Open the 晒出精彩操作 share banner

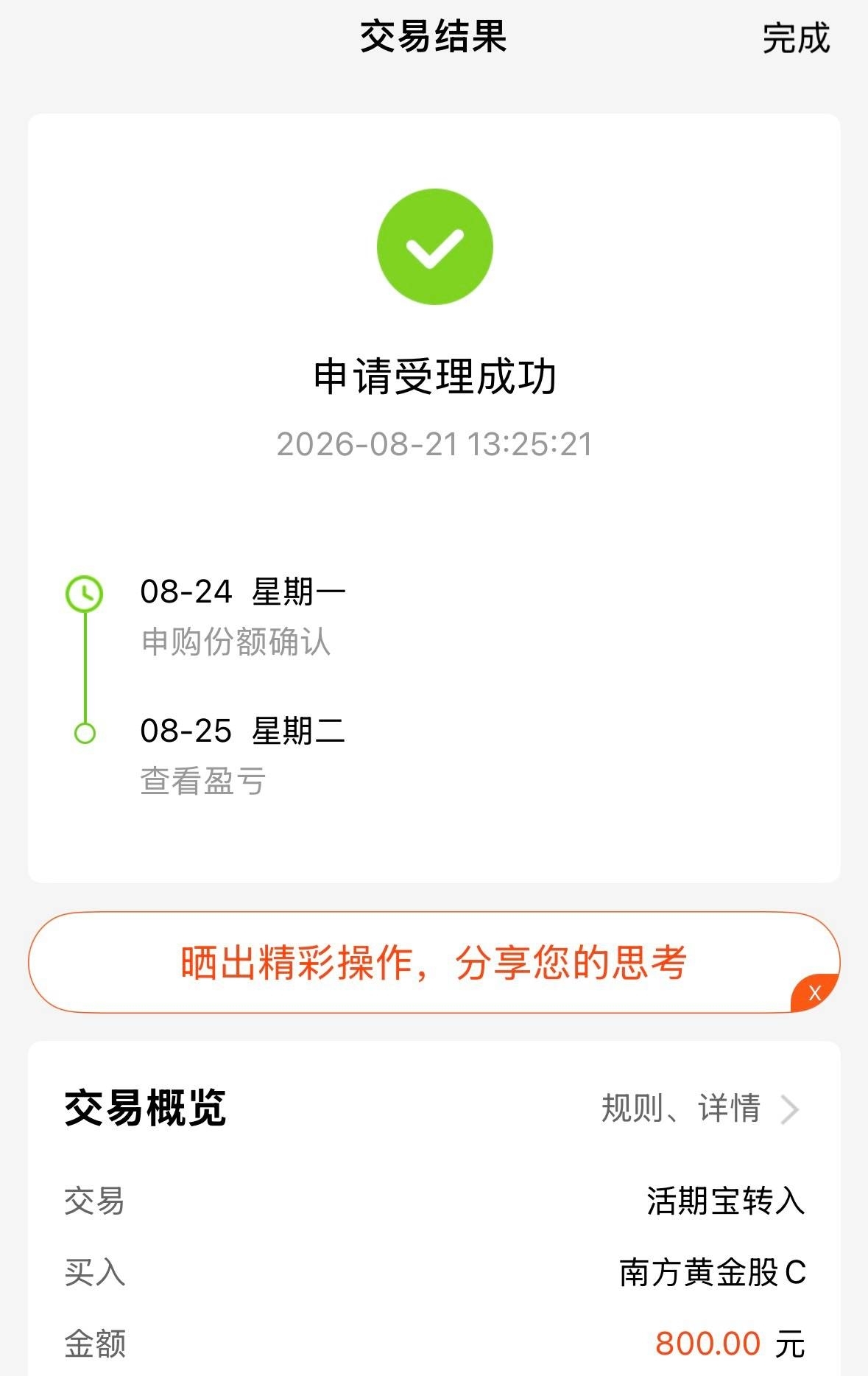pos(434,962)
